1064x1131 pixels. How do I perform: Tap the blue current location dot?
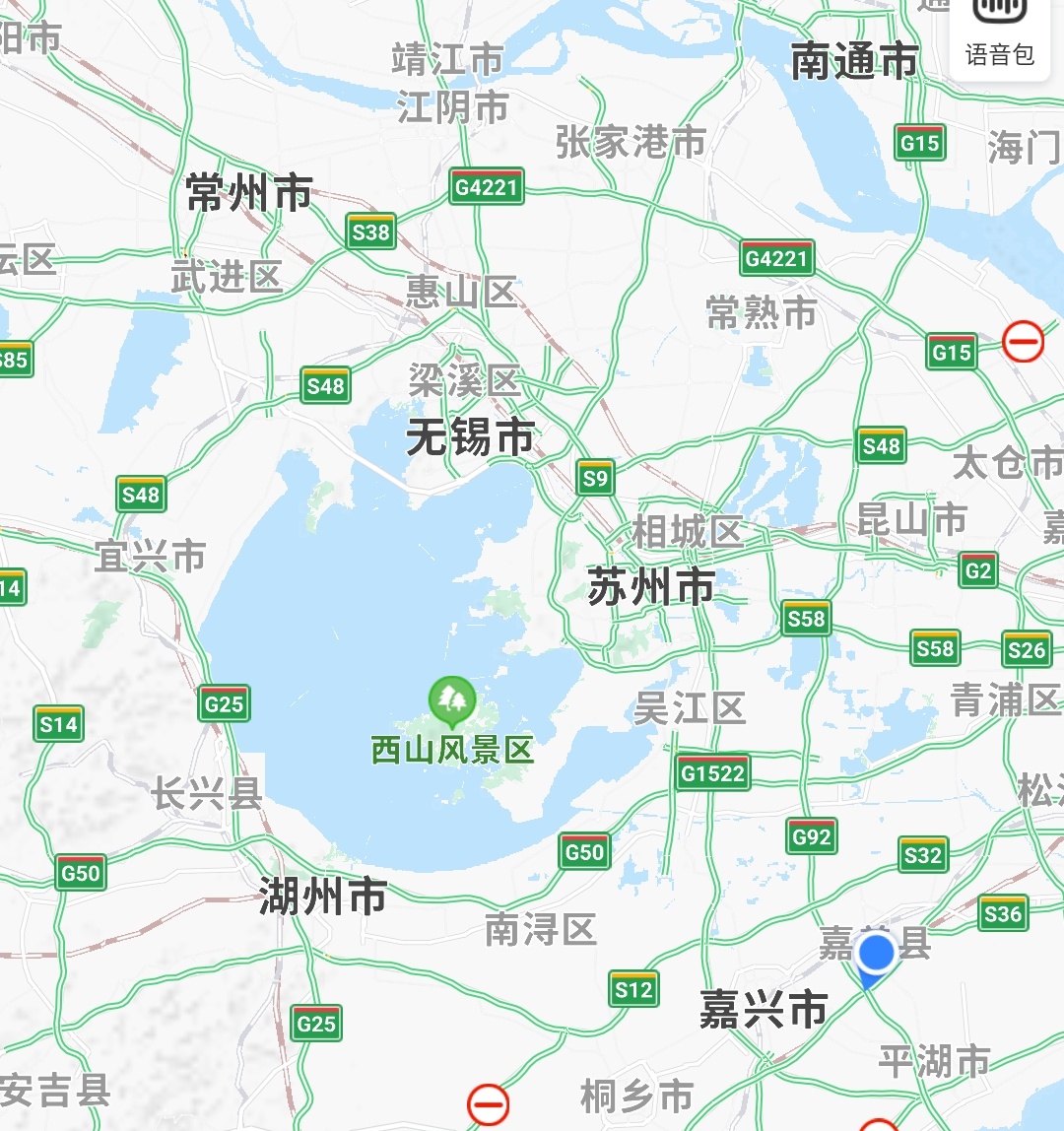875,954
